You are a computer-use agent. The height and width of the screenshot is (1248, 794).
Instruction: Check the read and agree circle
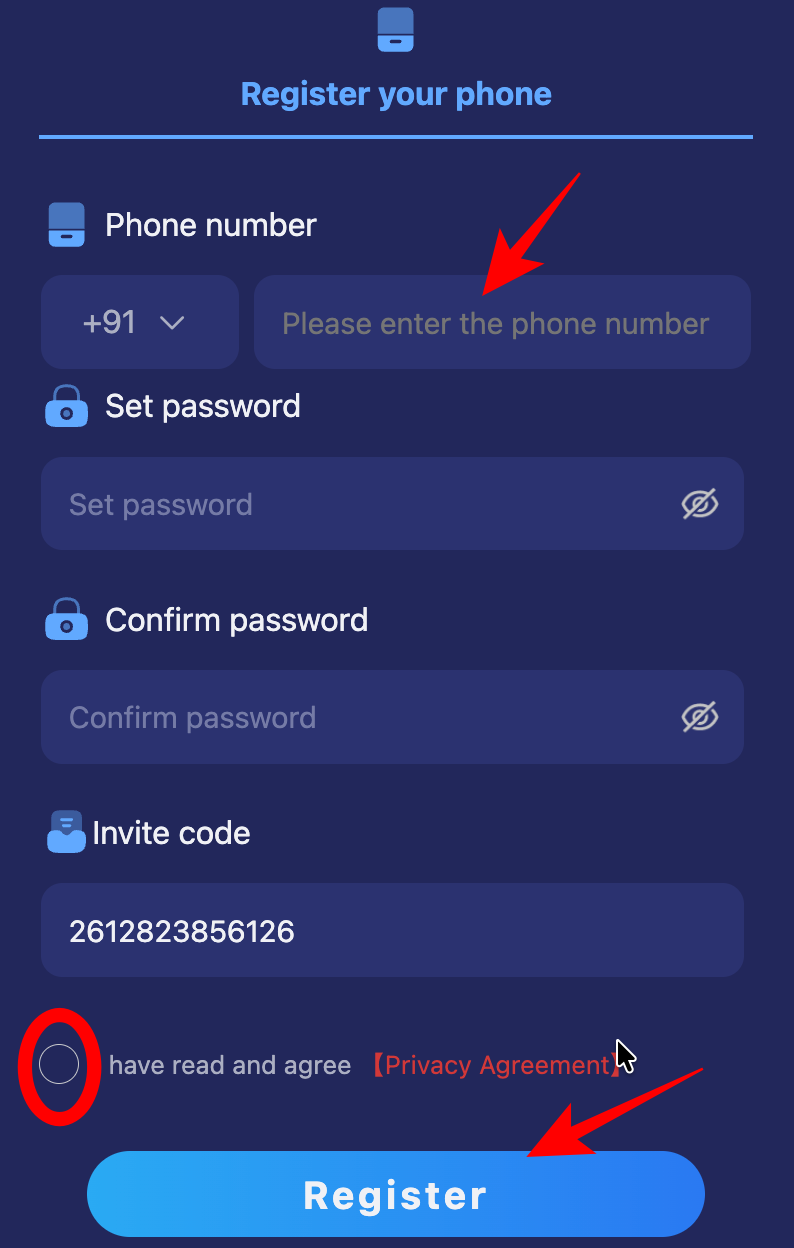tap(59, 1065)
